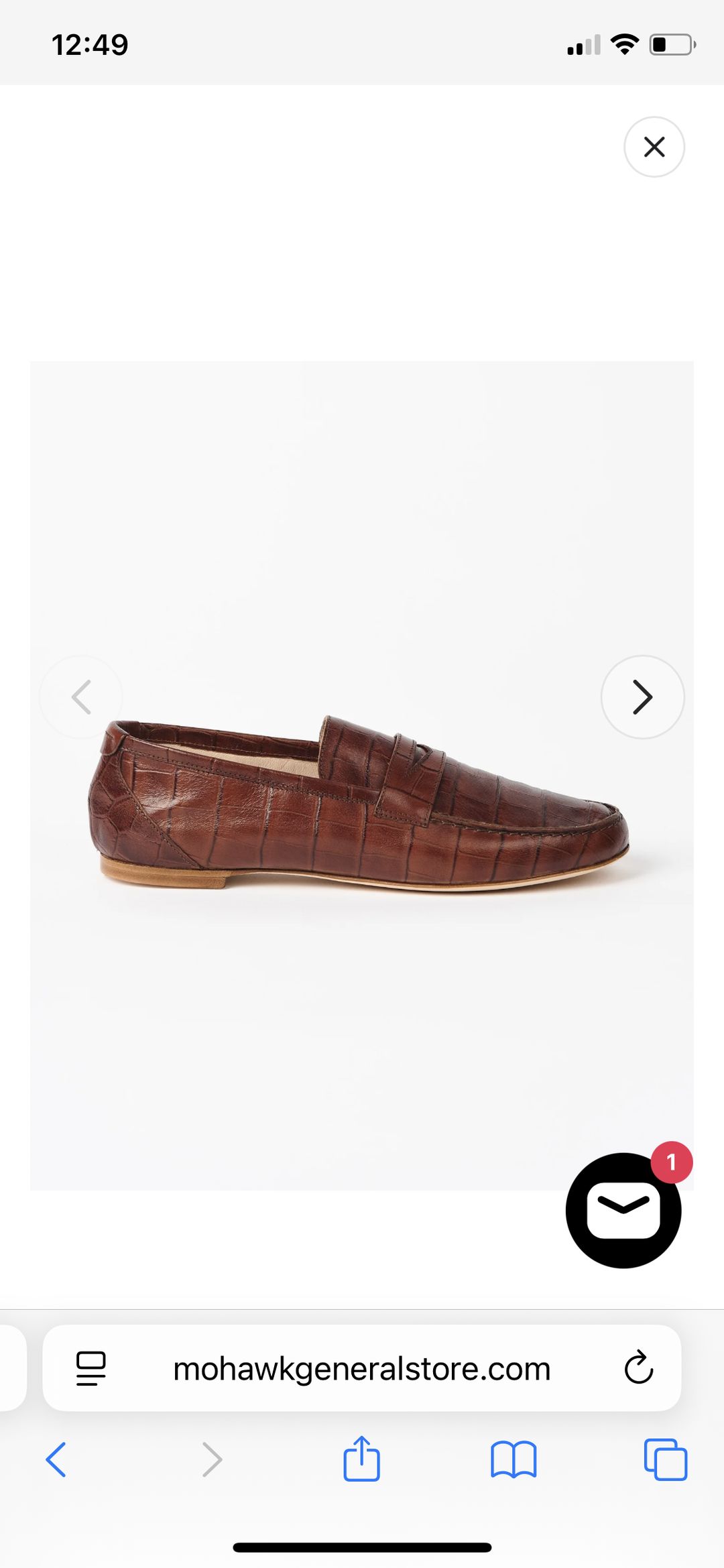Open the unread chat notification badge
Screen dimensions: 724x1568
tap(674, 1160)
